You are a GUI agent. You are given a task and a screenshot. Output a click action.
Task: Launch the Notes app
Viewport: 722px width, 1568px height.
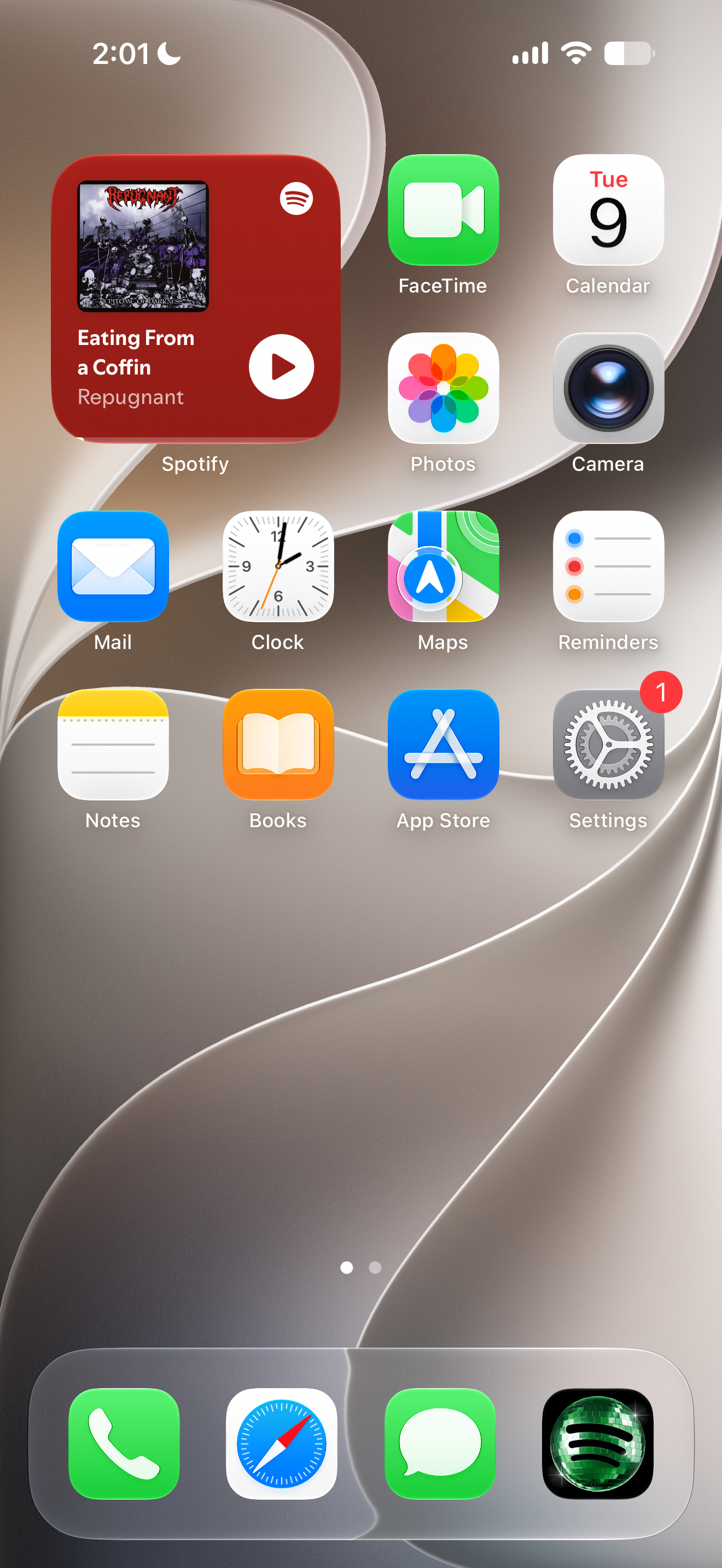[x=113, y=745]
